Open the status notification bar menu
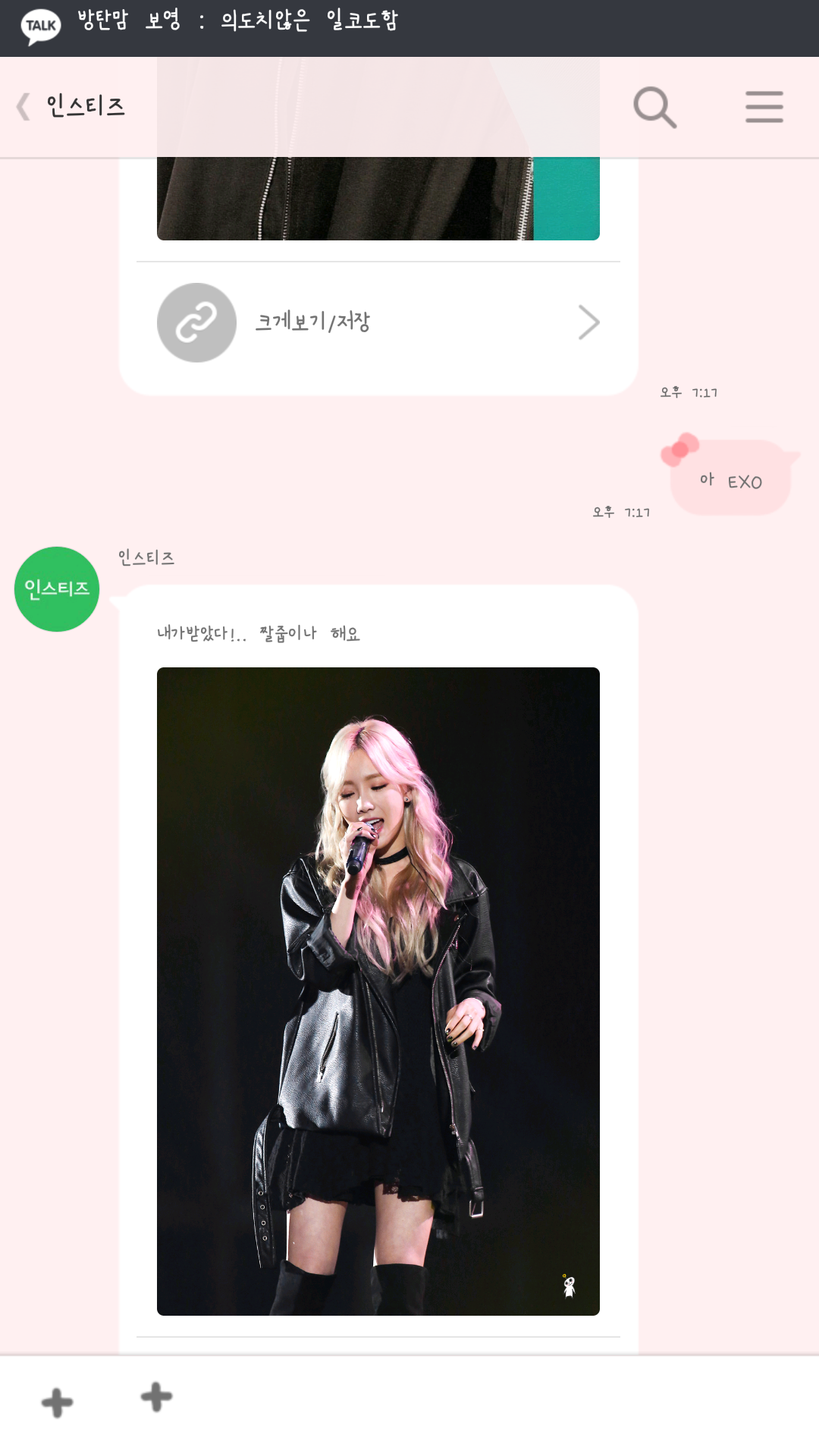 pyautogui.click(x=409, y=24)
